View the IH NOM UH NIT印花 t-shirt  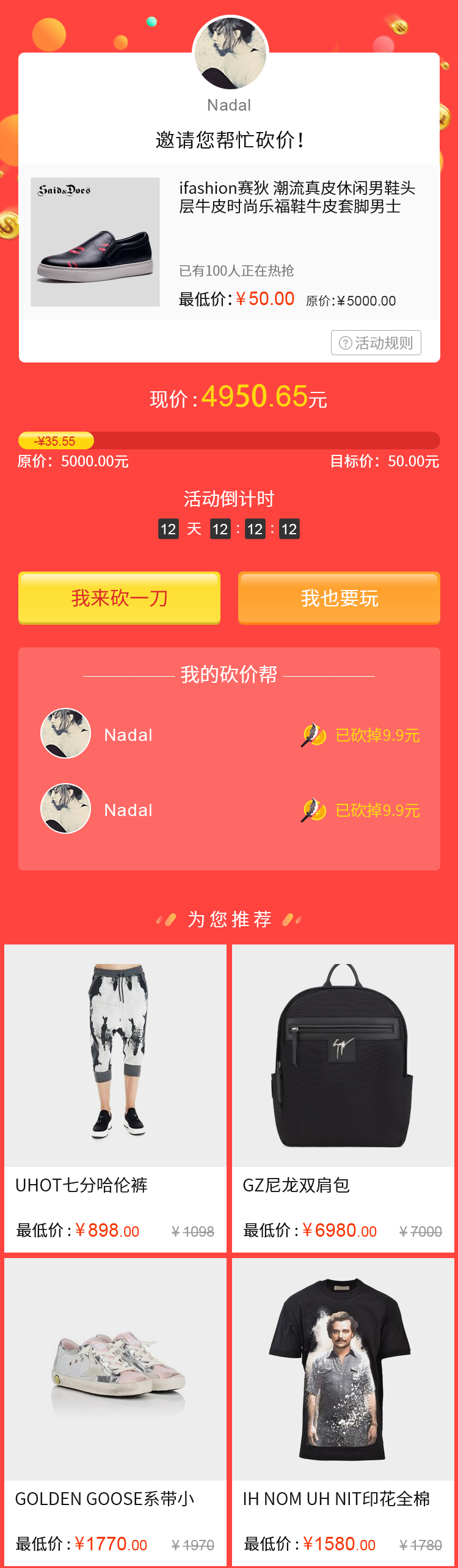[343, 1411]
